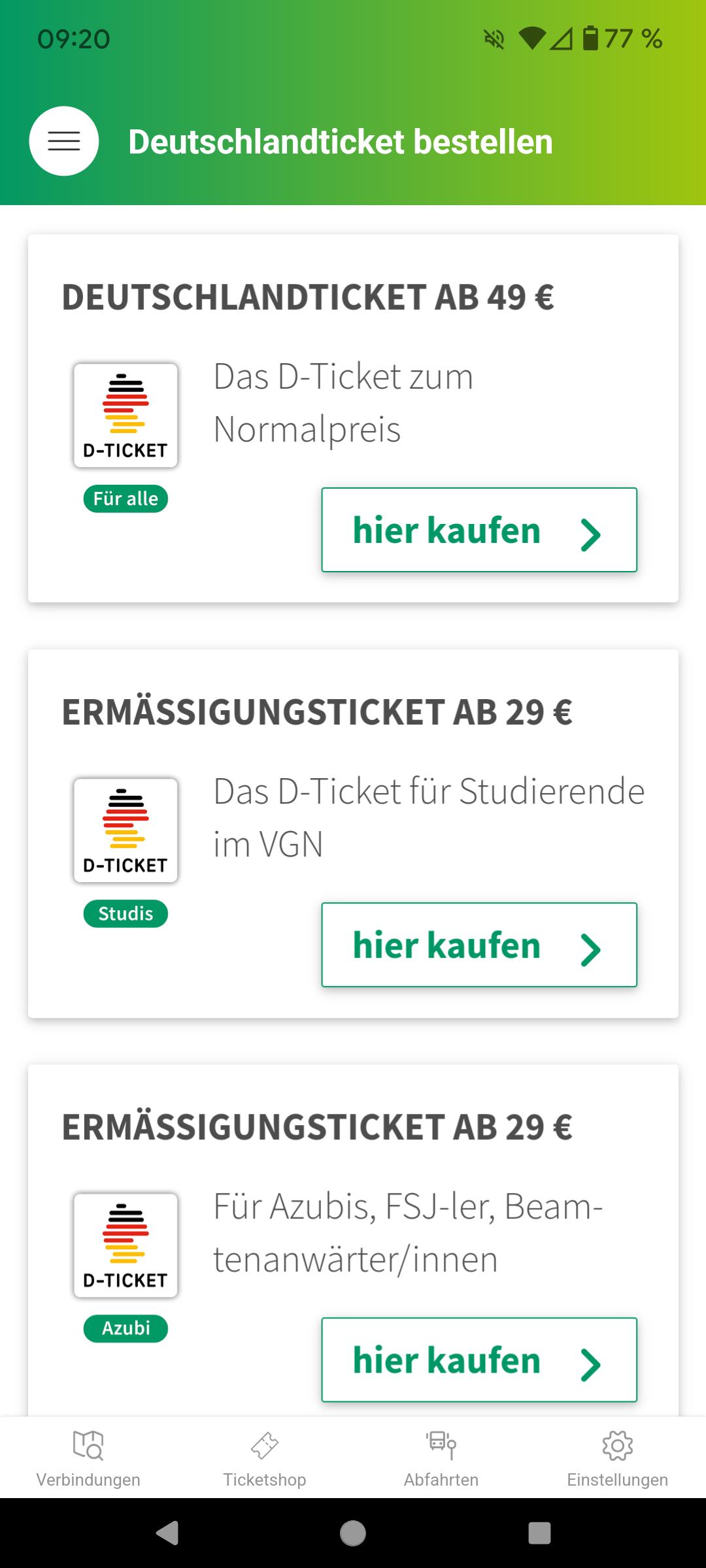The width and height of the screenshot is (706, 1568).
Task: Open the Ticketshop tab
Action: tap(265, 1458)
